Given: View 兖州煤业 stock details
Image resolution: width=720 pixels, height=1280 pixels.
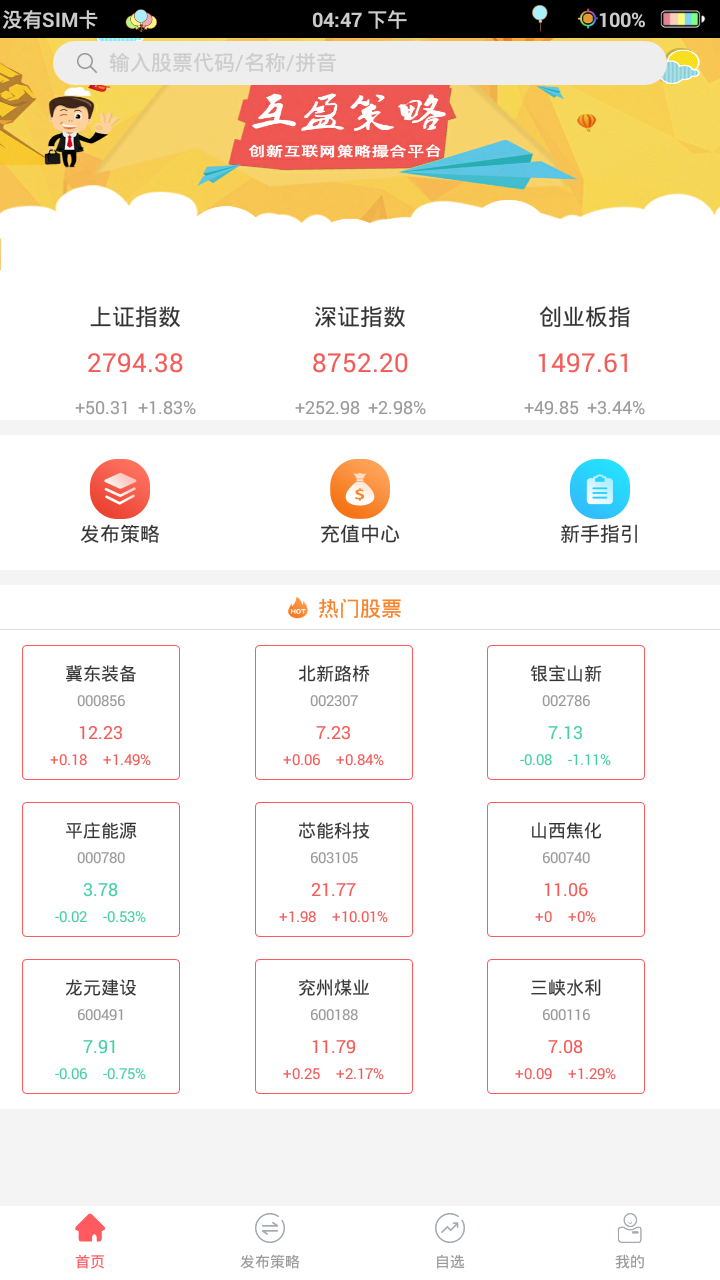Looking at the screenshot, I should [x=333, y=1026].
